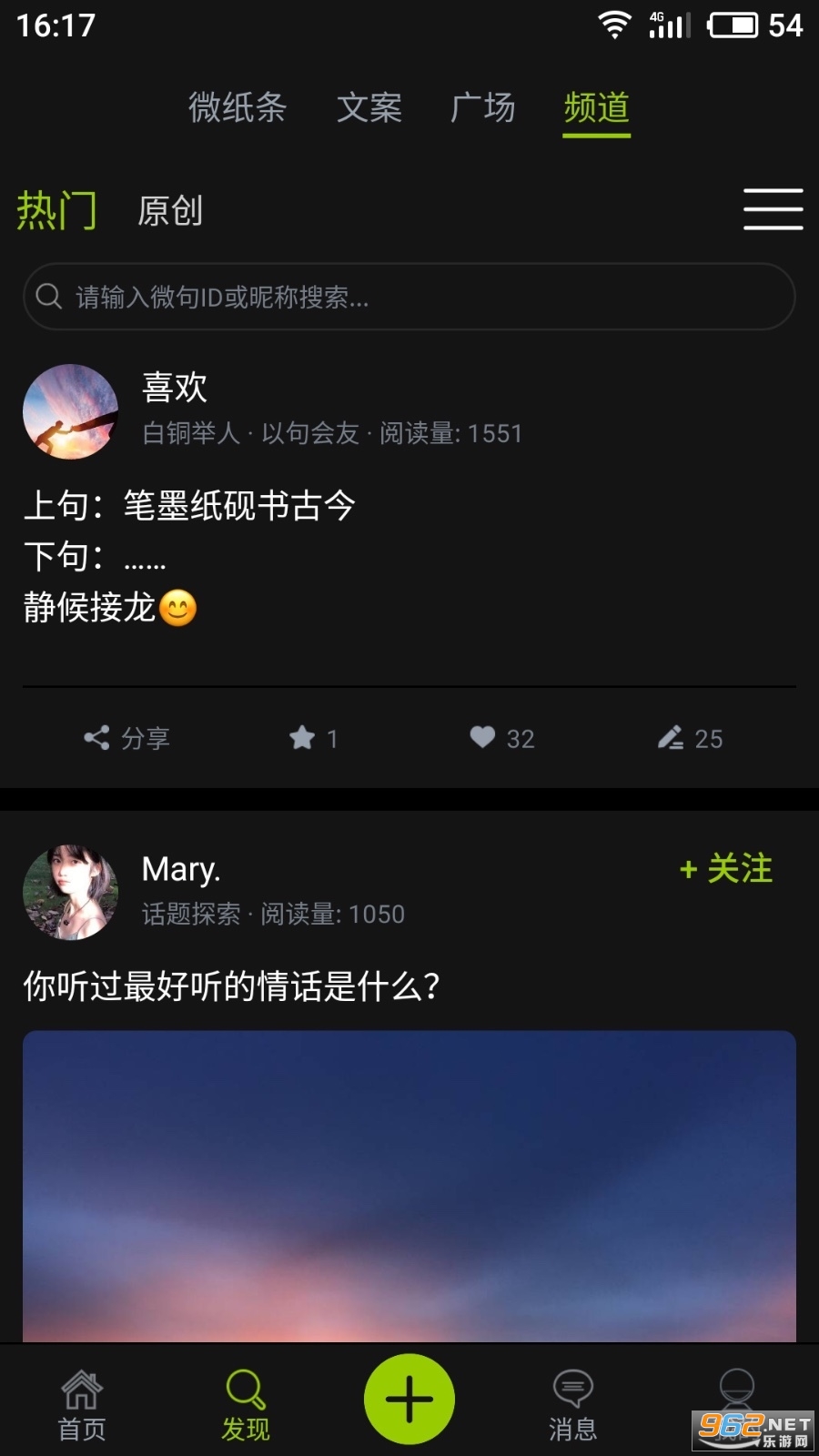Open the 消息 tab
Screen dimensions: 819x1456
573,1405
